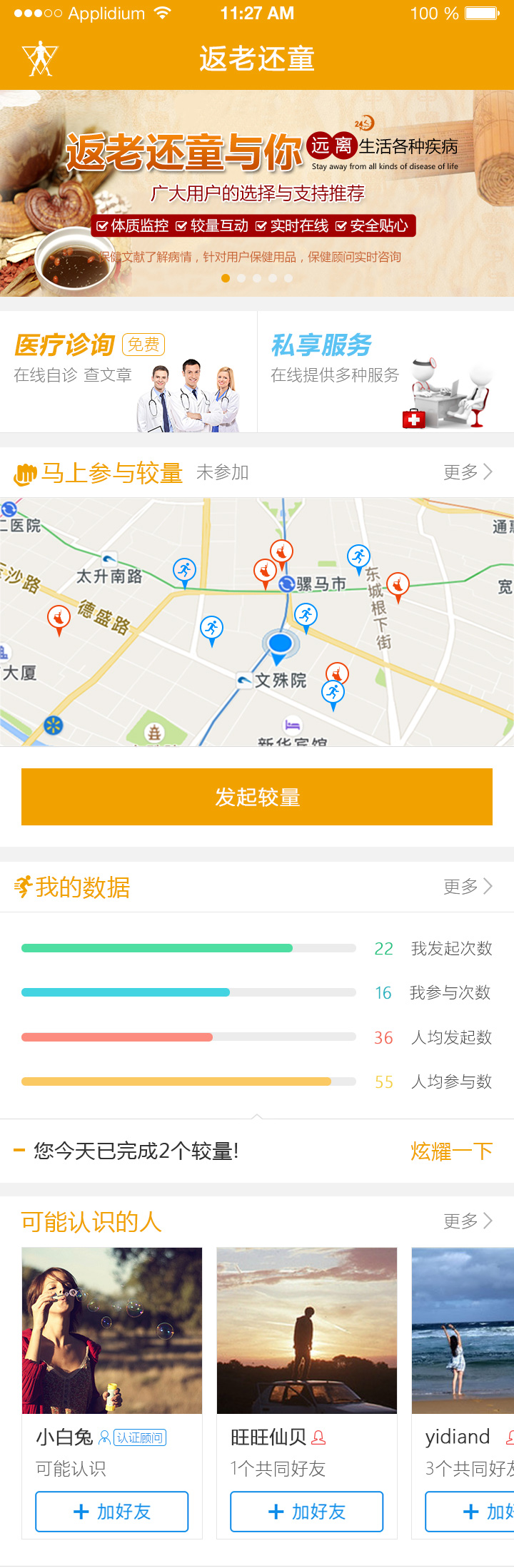View 更多 of 我的数据
Screen dimensions: 514x1568
[468, 887]
